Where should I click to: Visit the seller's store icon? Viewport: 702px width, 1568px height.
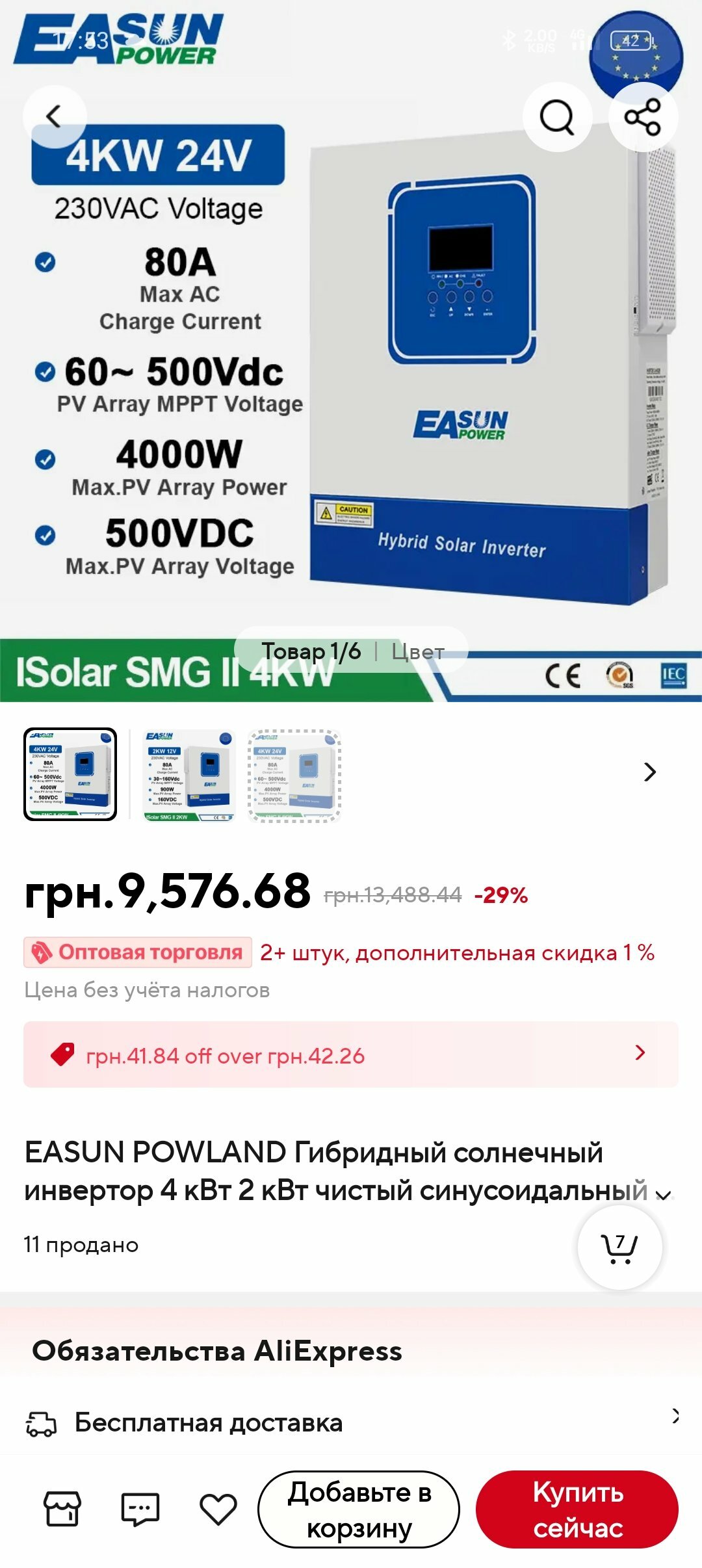(62, 1508)
